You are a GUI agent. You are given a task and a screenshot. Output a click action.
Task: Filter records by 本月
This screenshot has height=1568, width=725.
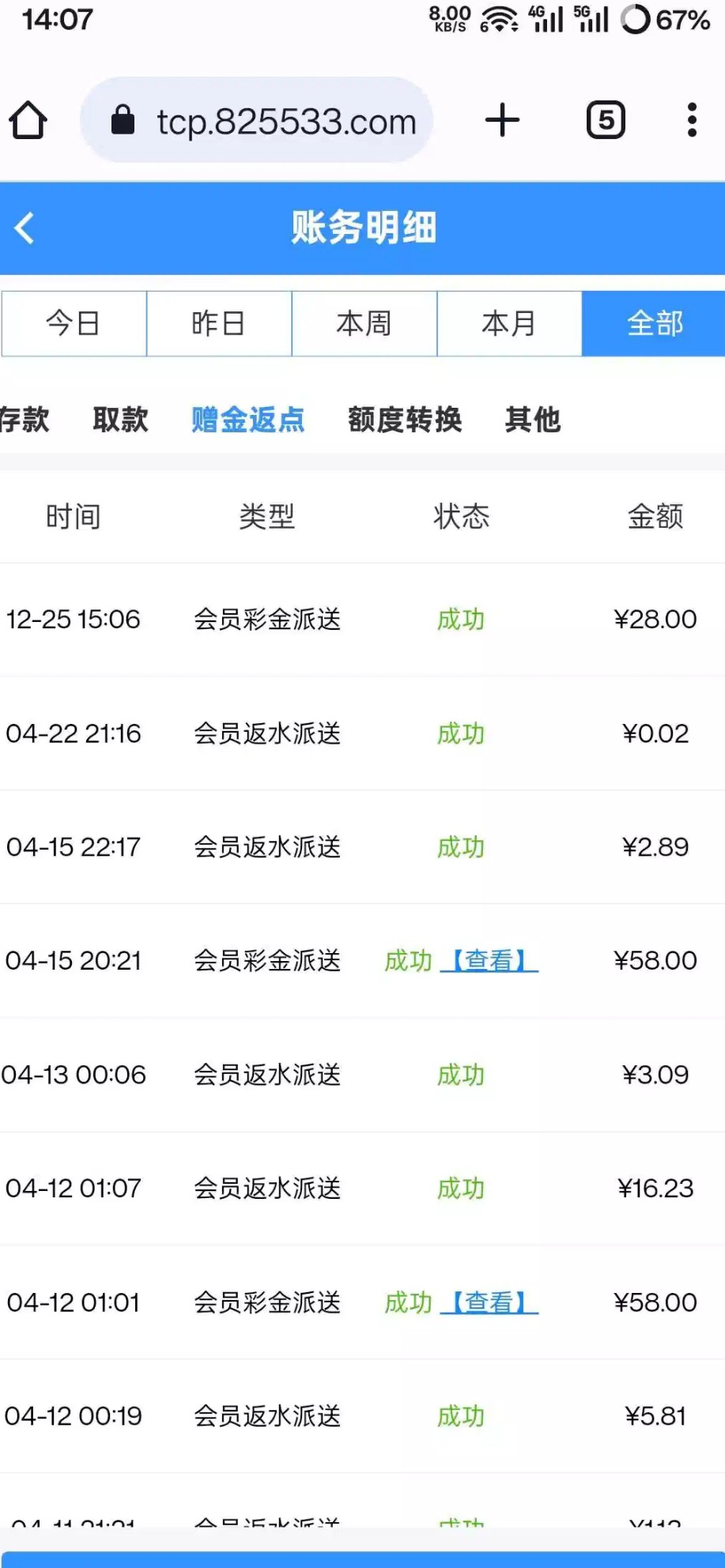[x=509, y=324]
